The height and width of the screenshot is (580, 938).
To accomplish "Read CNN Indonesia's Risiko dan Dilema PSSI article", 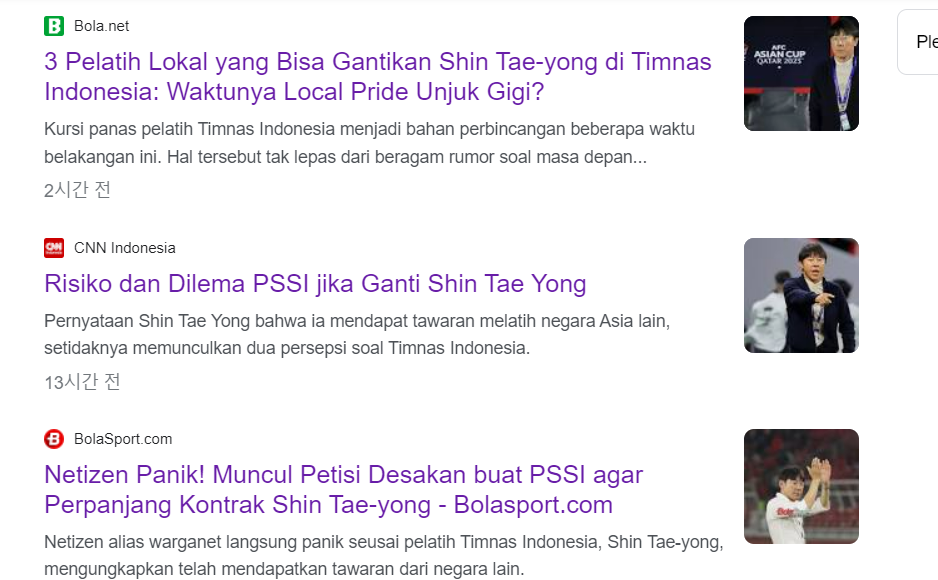I will pos(315,284).
